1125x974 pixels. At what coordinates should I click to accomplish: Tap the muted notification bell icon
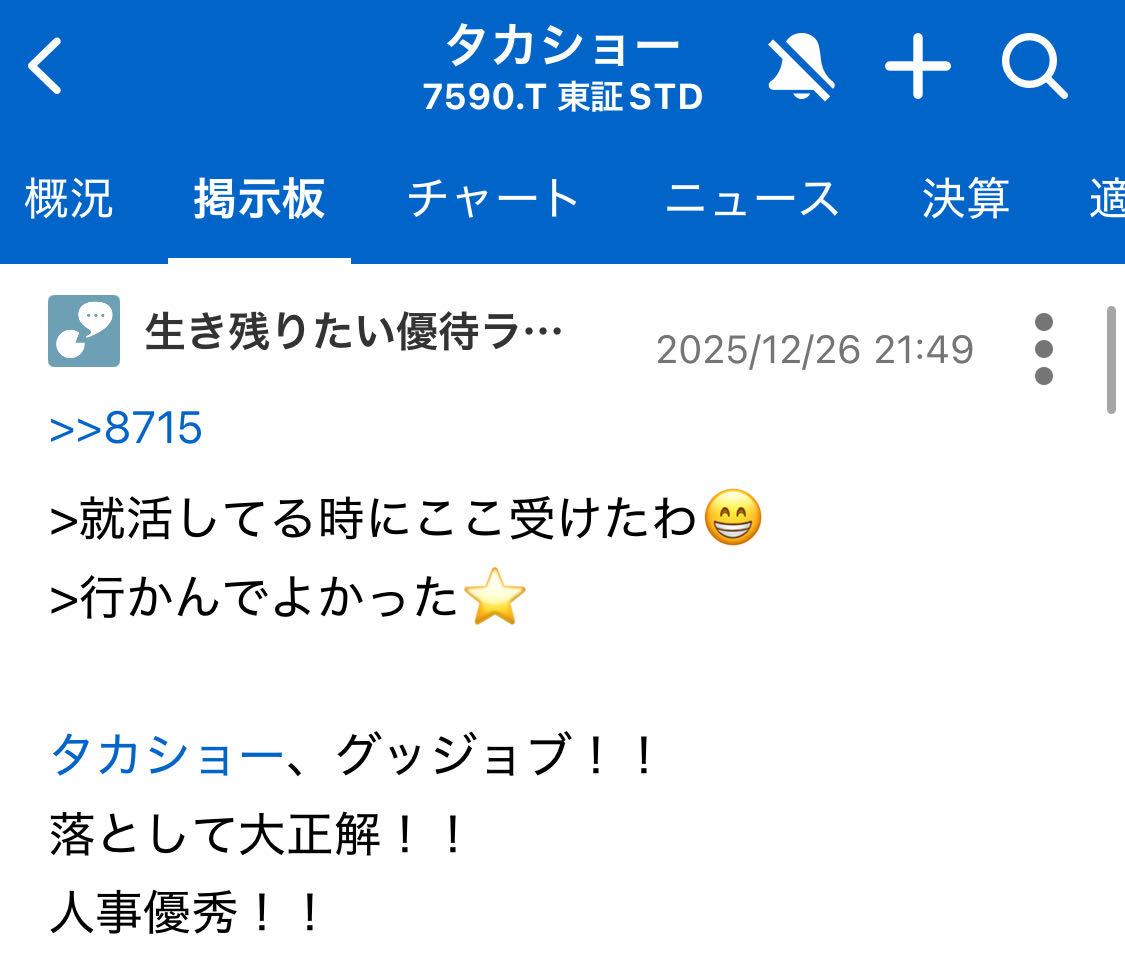coord(800,67)
